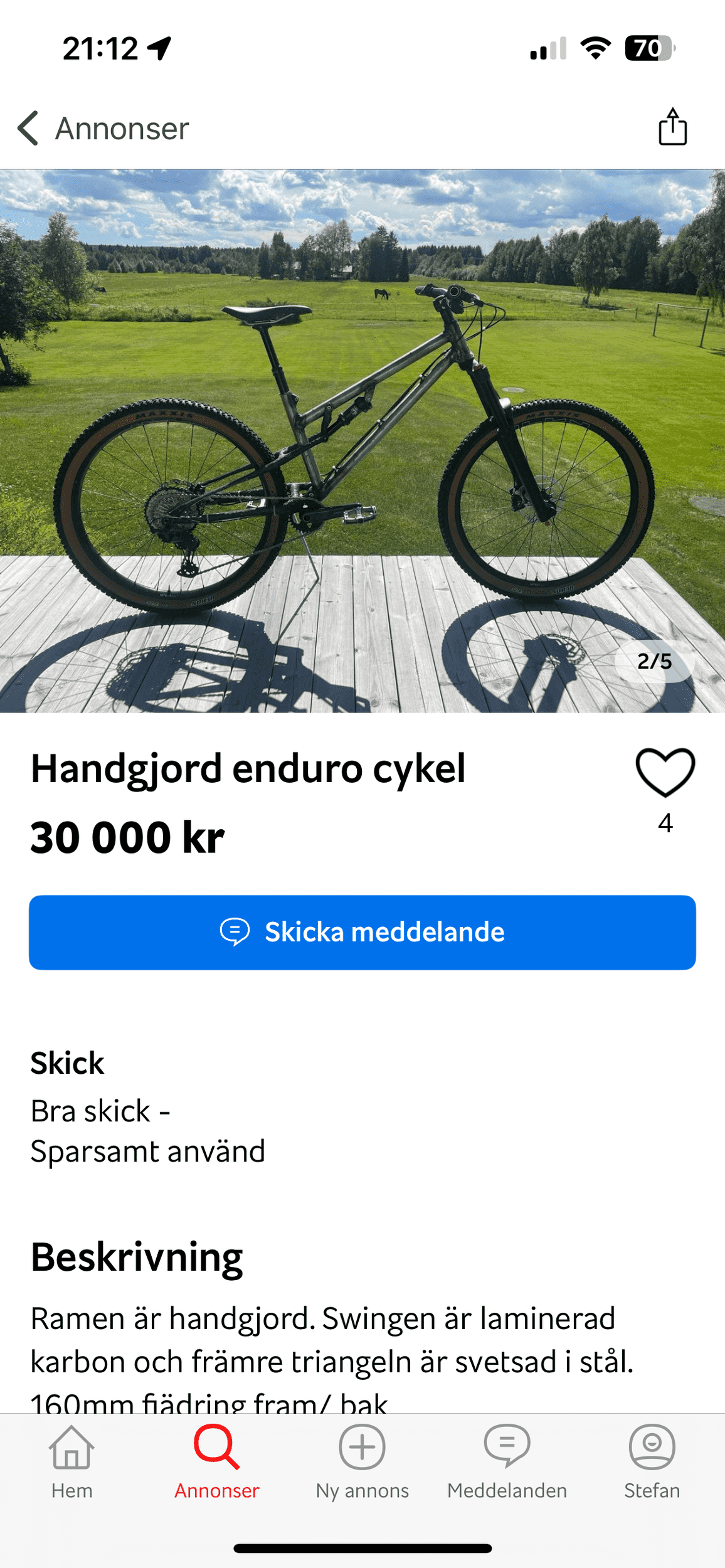Image resolution: width=725 pixels, height=1568 pixels.
Task: Tap Skicka meddelande to contact seller
Action: click(x=362, y=932)
